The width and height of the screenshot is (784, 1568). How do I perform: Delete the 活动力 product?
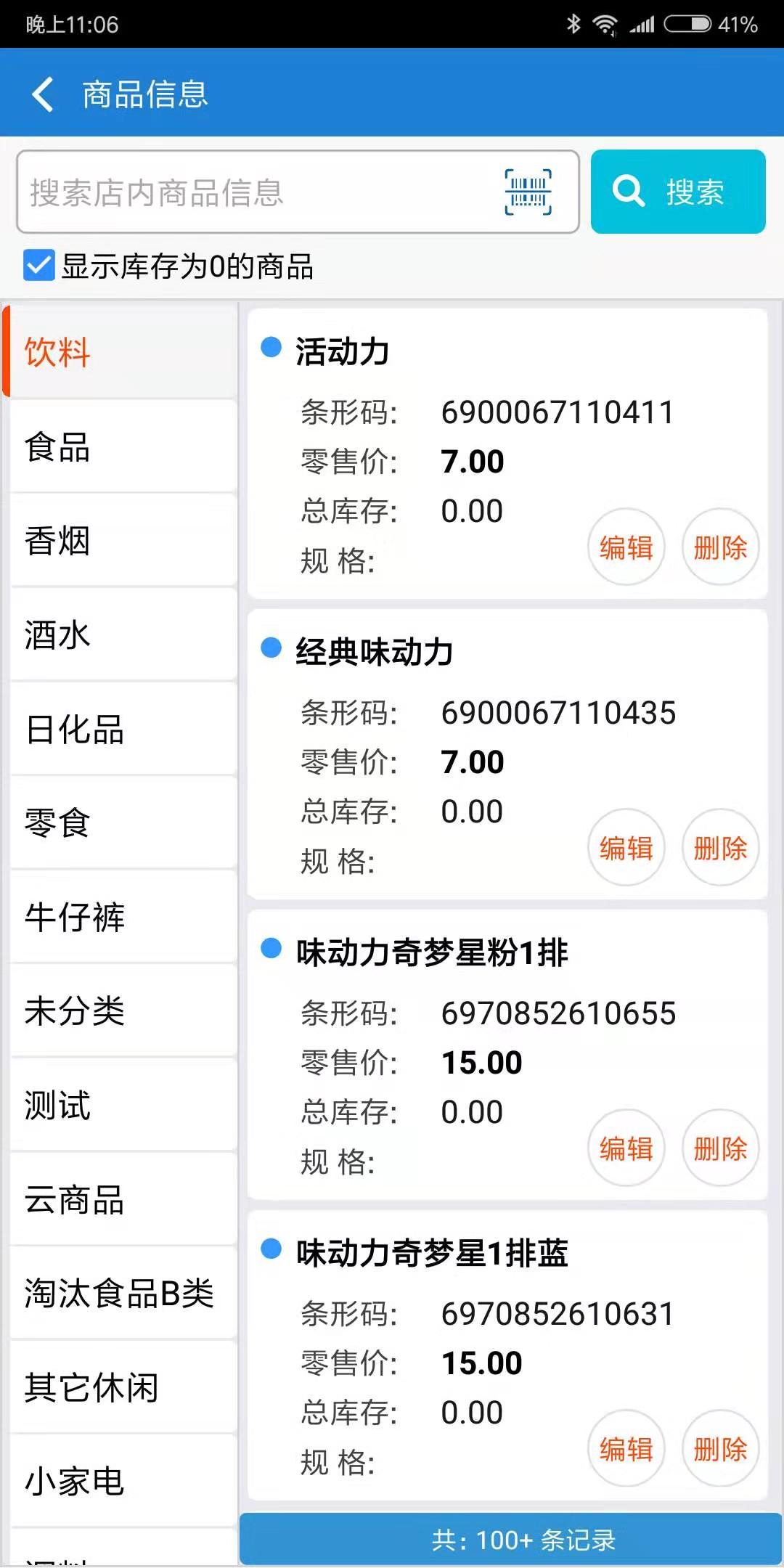(x=720, y=547)
